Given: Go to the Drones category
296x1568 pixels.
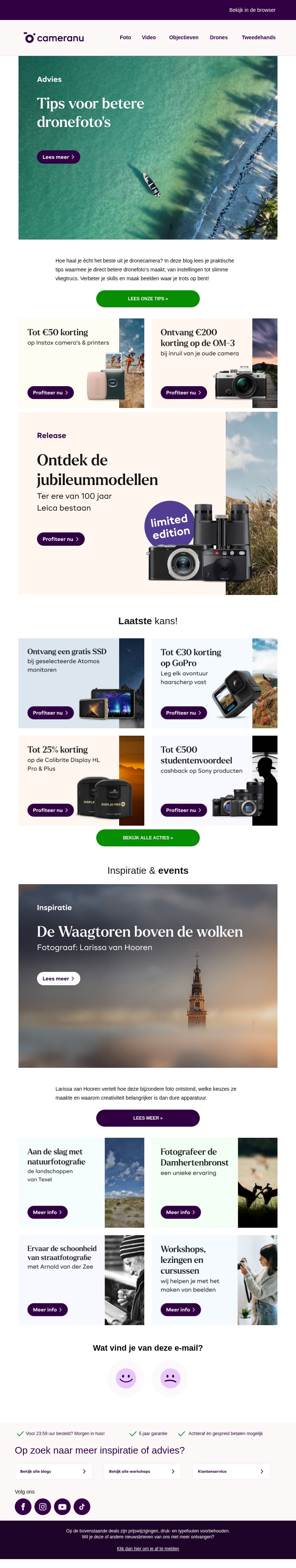Looking at the screenshot, I should point(219,38).
